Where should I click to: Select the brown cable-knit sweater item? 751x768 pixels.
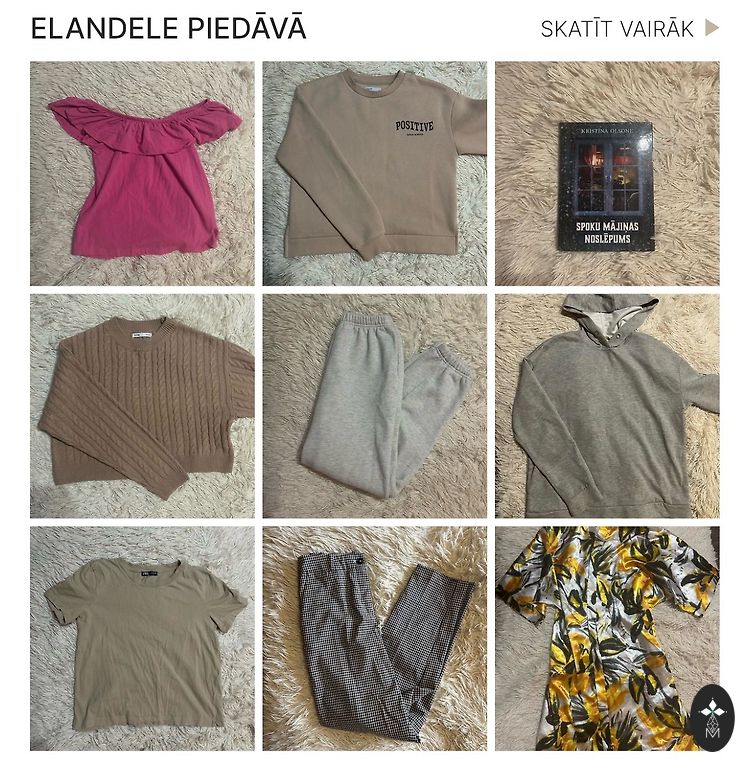[x=142, y=406]
